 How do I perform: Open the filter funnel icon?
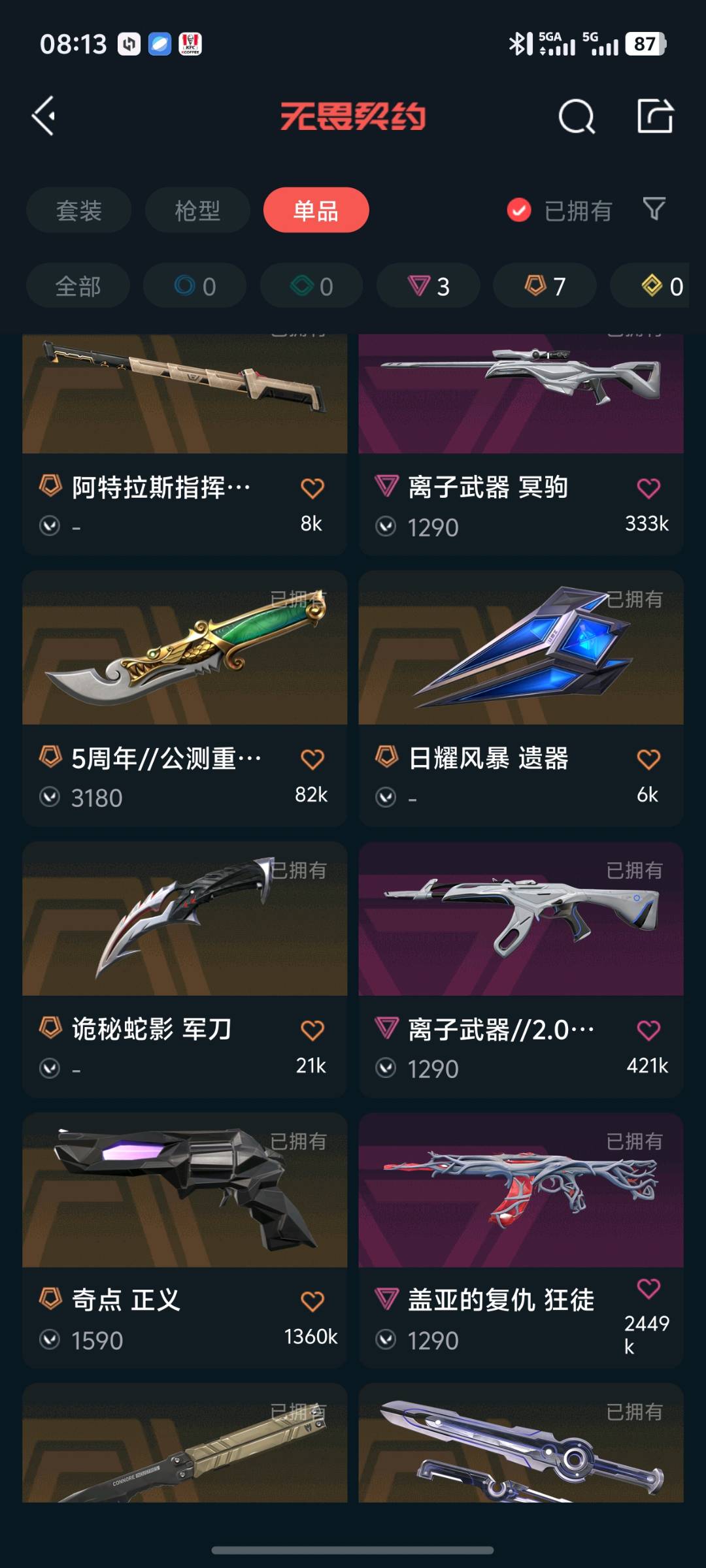click(654, 209)
